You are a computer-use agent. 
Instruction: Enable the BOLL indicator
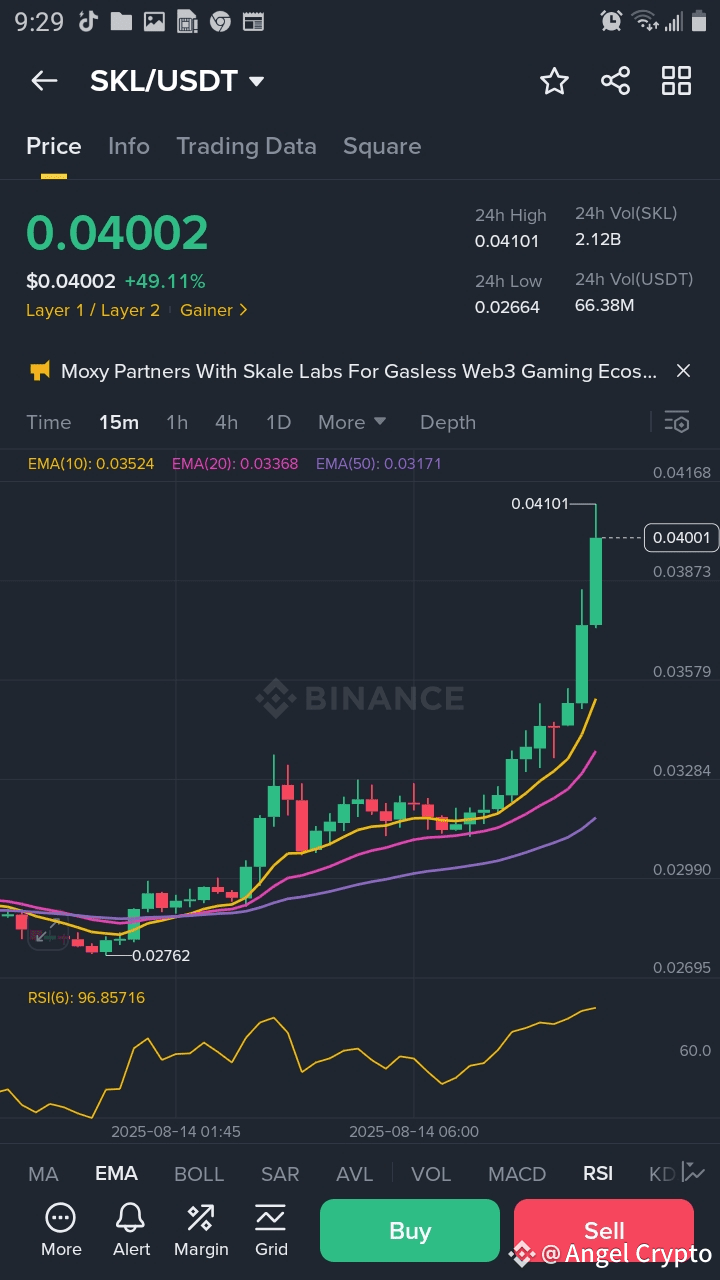tap(199, 1174)
